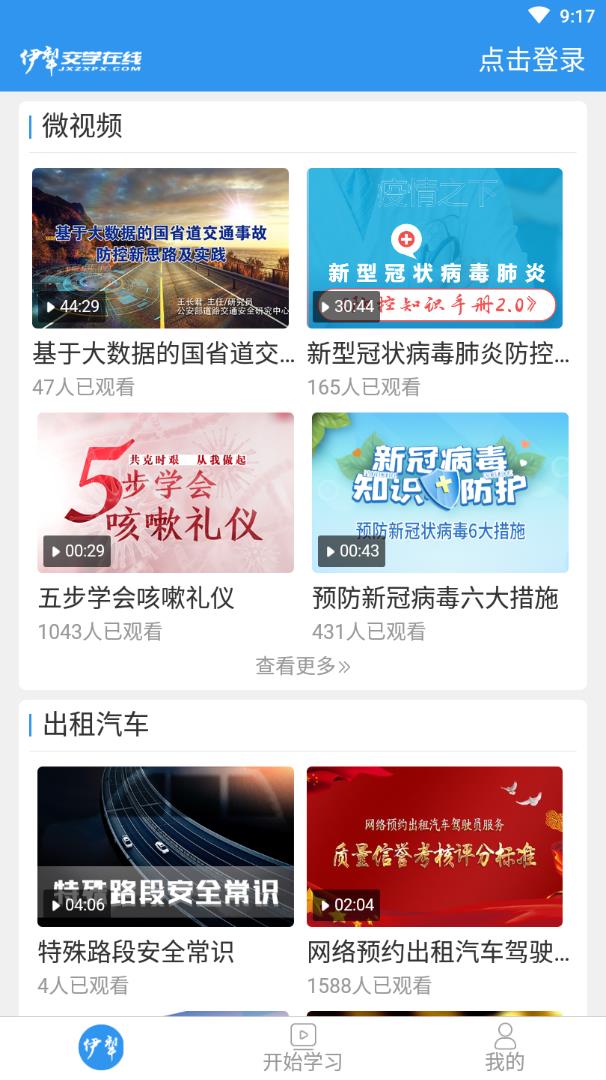View more micro videos via 查看更多
606x1080 pixels.
coord(302,666)
